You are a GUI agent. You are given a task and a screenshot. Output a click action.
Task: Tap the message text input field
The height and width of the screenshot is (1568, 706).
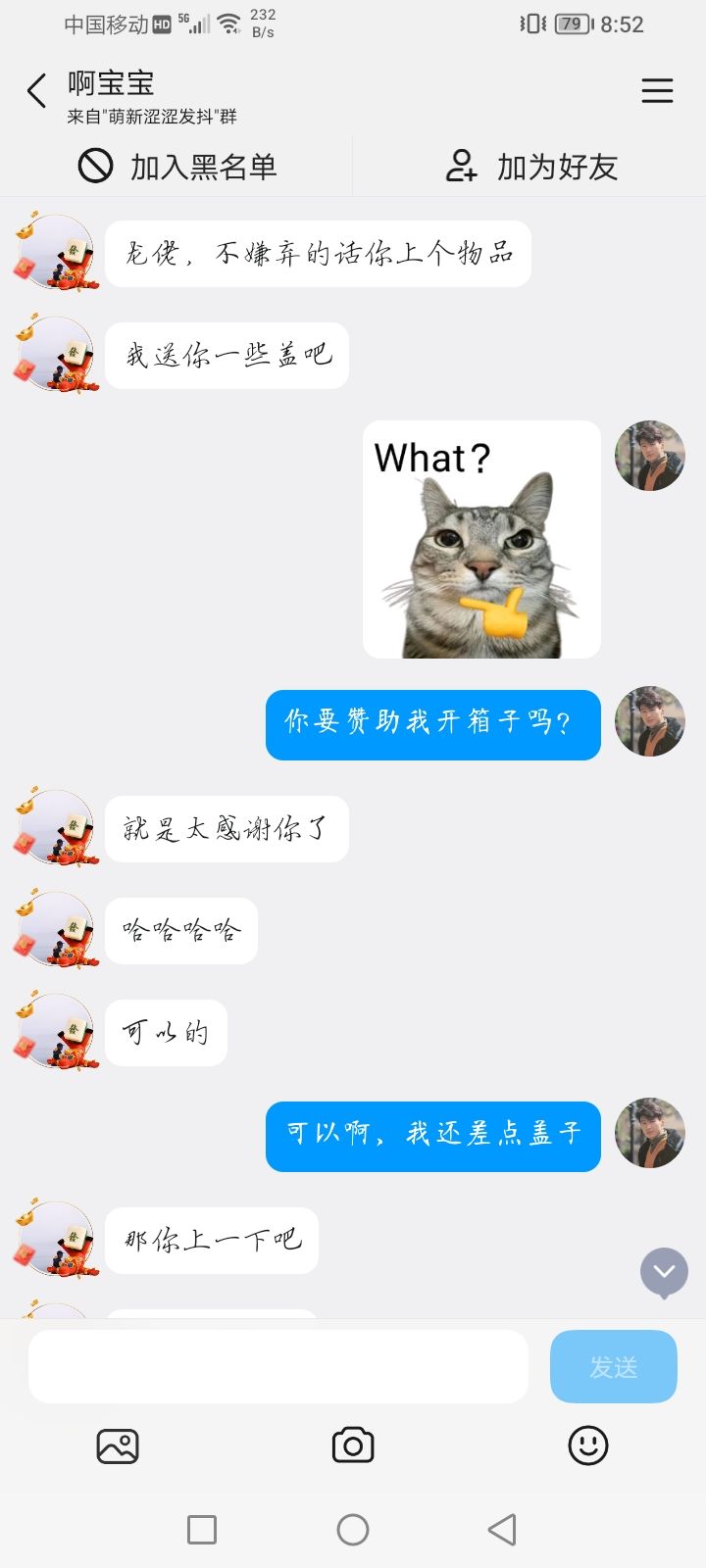(277, 1366)
